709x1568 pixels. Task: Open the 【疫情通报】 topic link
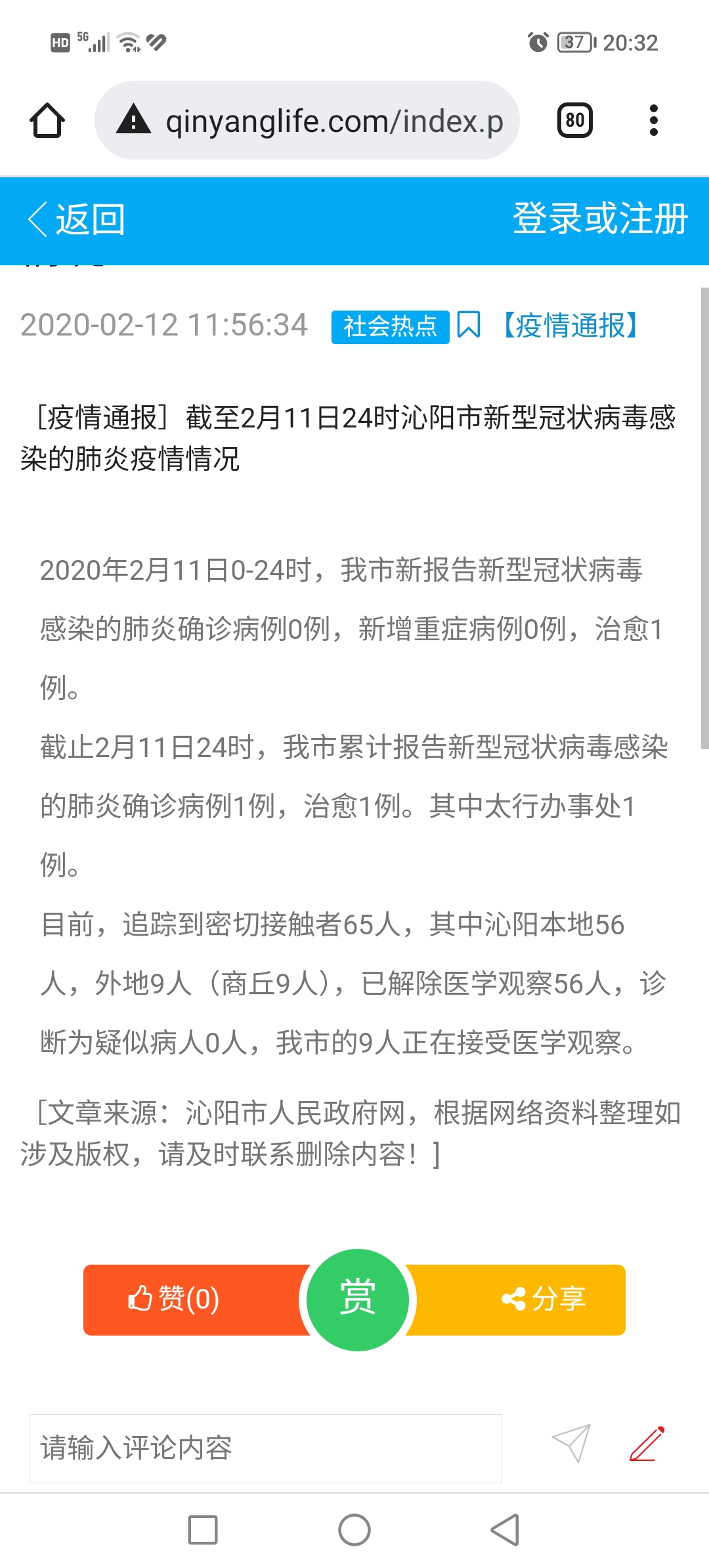[x=570, y=326]
